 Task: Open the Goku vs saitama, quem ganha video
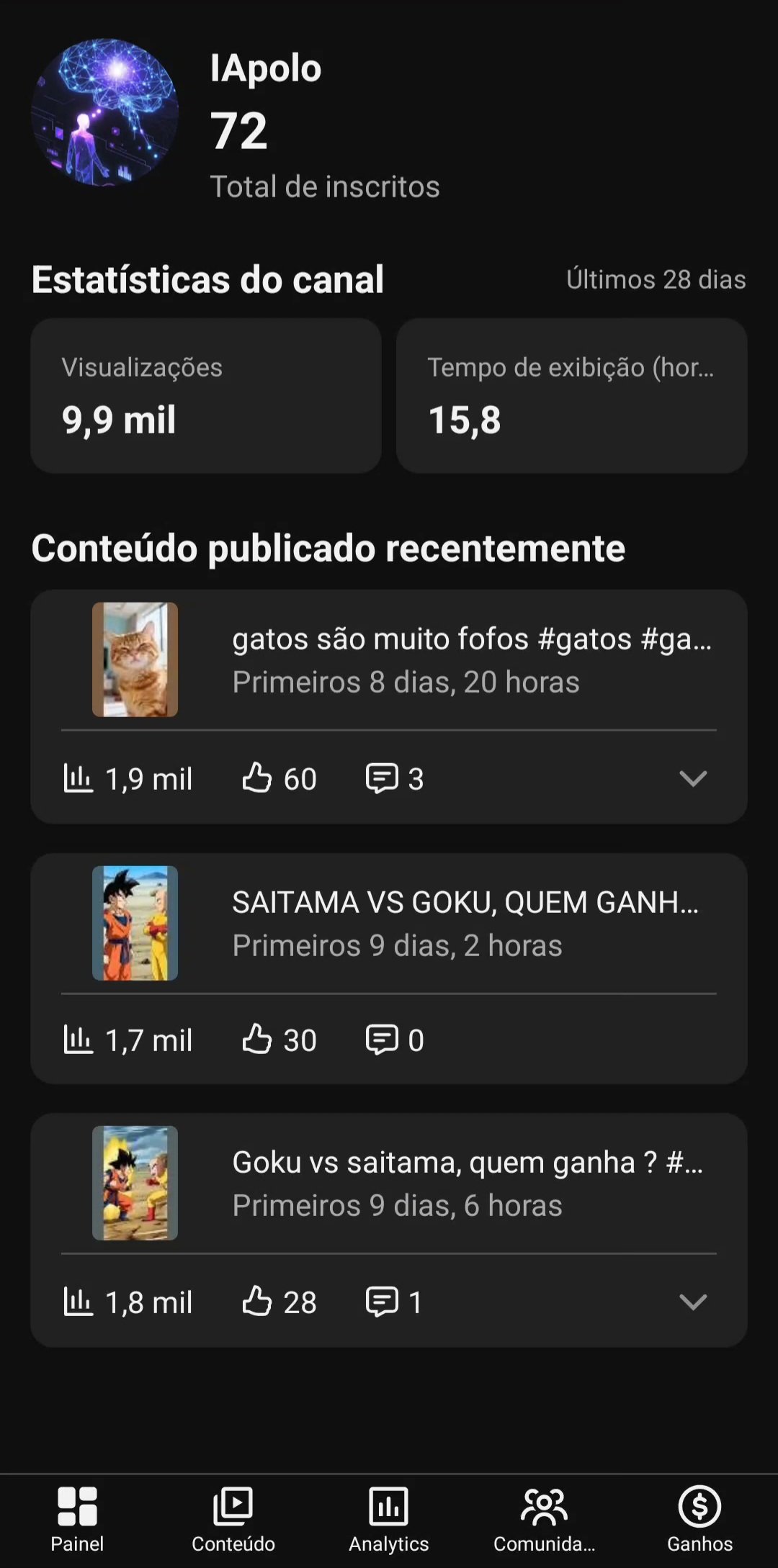coord(467,1183)
